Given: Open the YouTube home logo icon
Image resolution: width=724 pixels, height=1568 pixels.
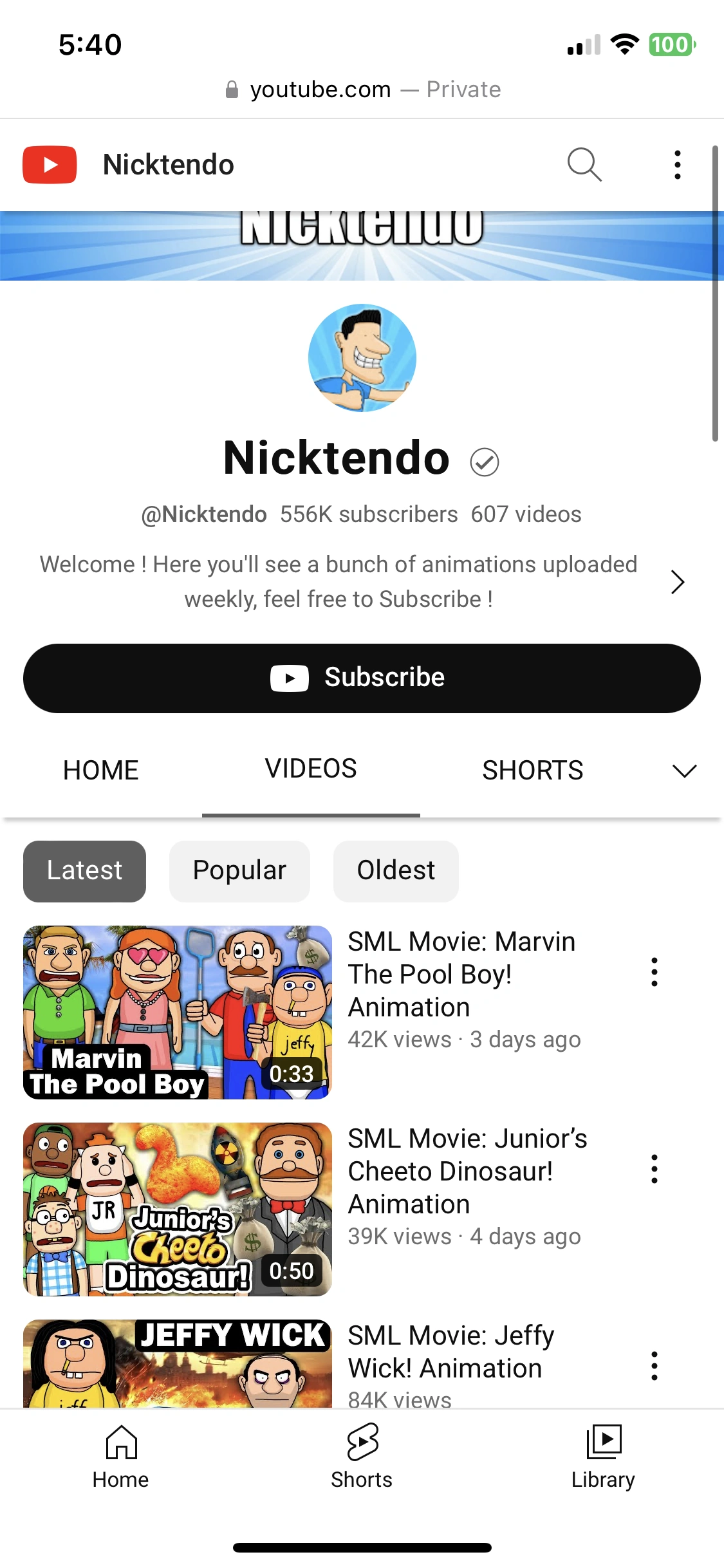Looking at the screenshot, I should (49, 164).
